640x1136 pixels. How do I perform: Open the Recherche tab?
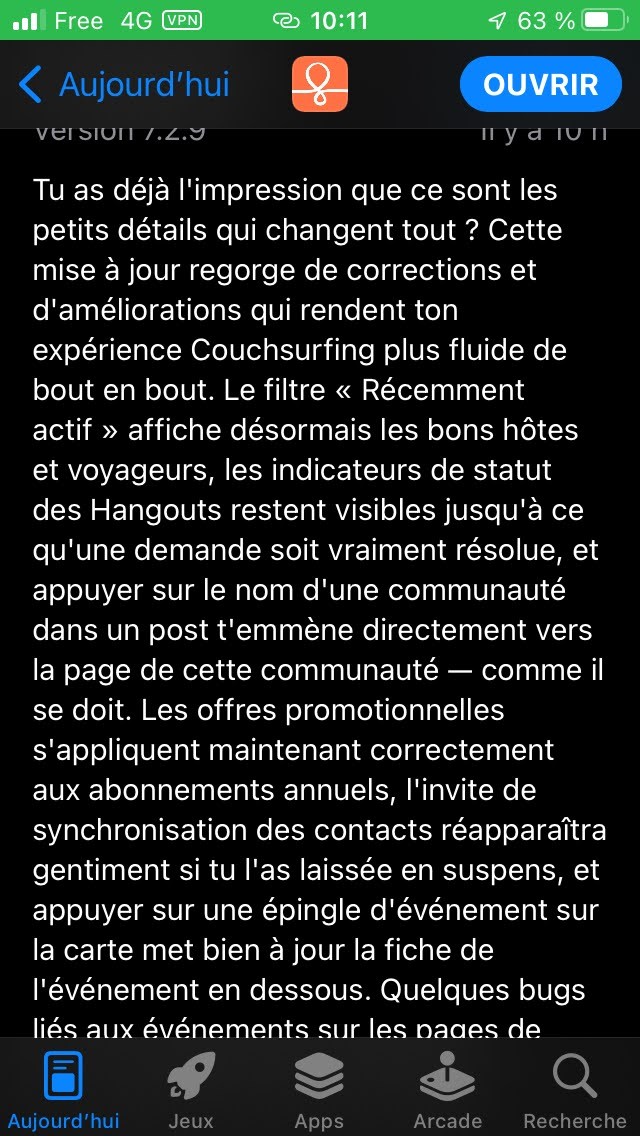[575, 1089]
